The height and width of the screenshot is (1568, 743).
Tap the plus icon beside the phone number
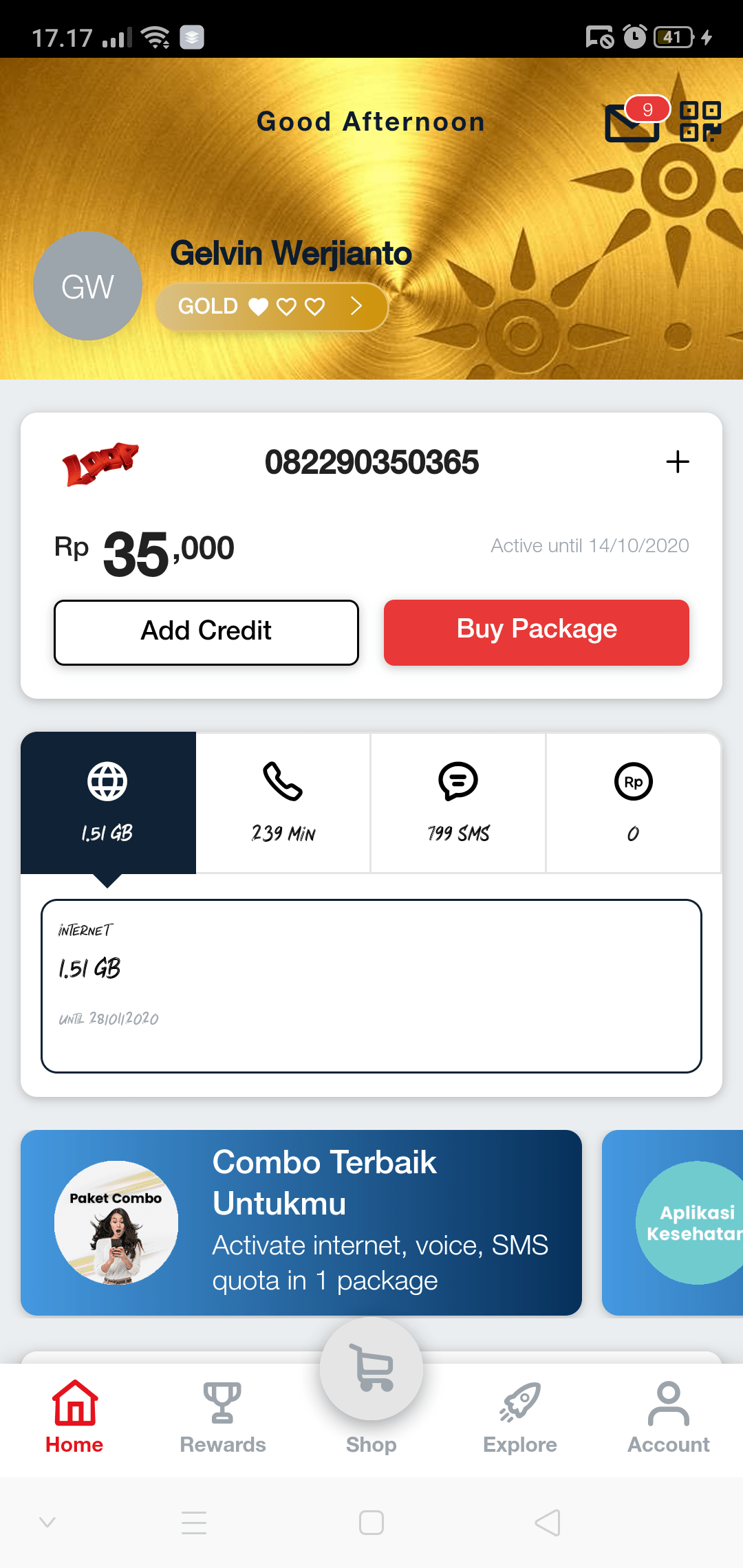coord(678,461)
